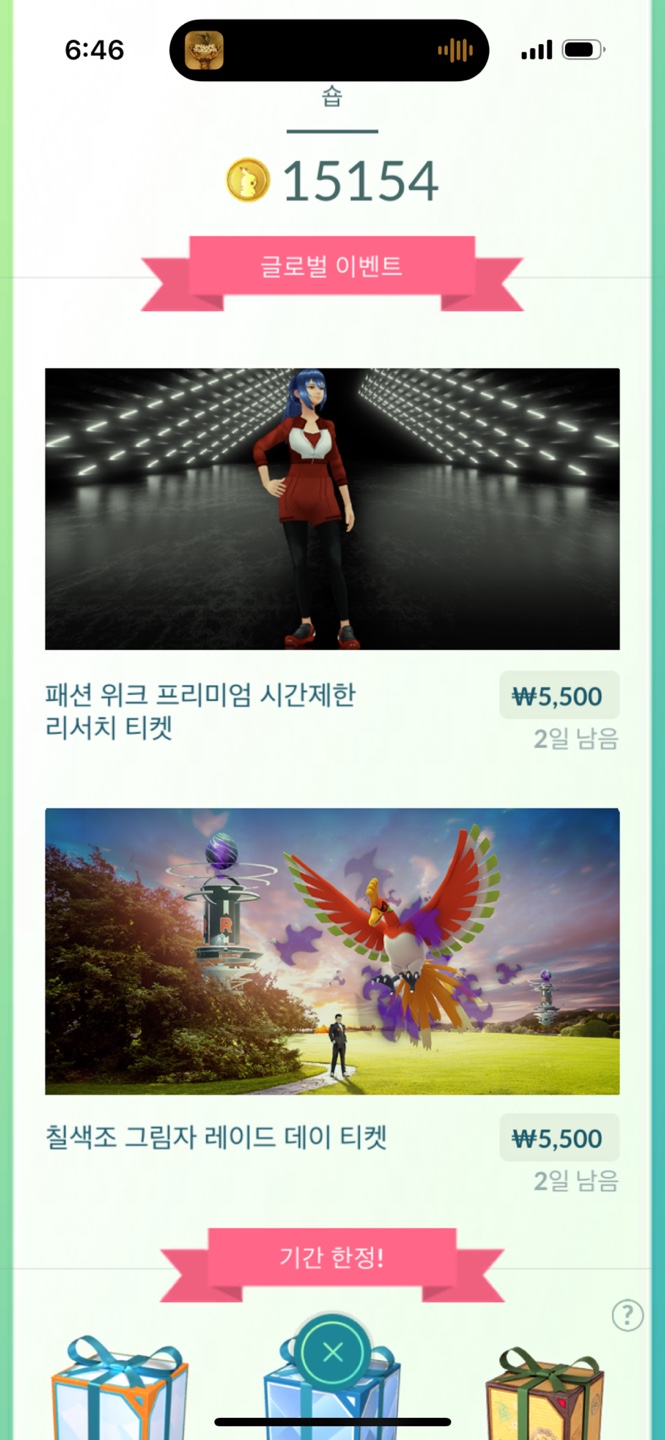
Task: Buy Fashion Week ticket for ₩5,500
Action: click(558, 696)
